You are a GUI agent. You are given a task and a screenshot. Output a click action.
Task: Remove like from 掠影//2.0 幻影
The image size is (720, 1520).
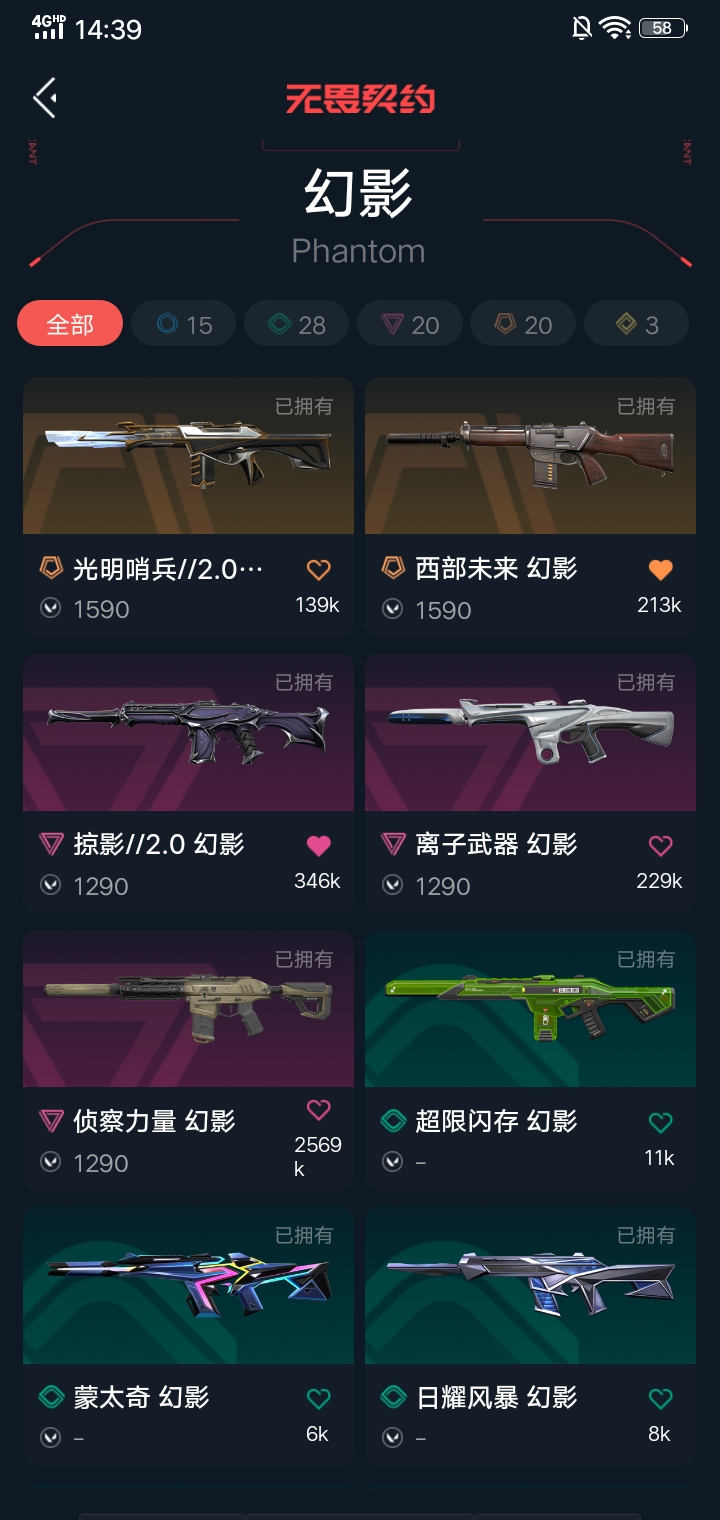tap(318, 846)
